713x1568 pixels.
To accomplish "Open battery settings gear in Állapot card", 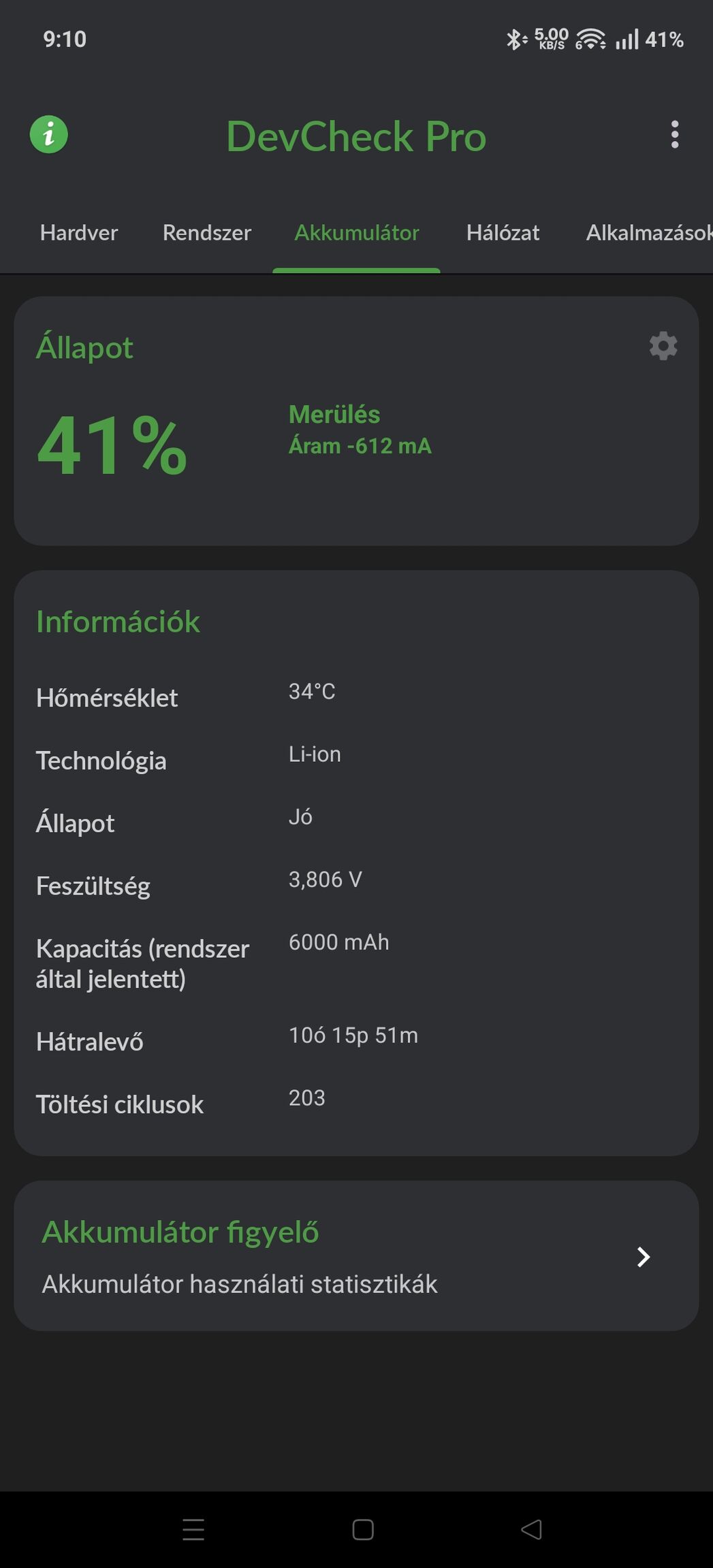I will pyautogui.click(x=663, y=346).
